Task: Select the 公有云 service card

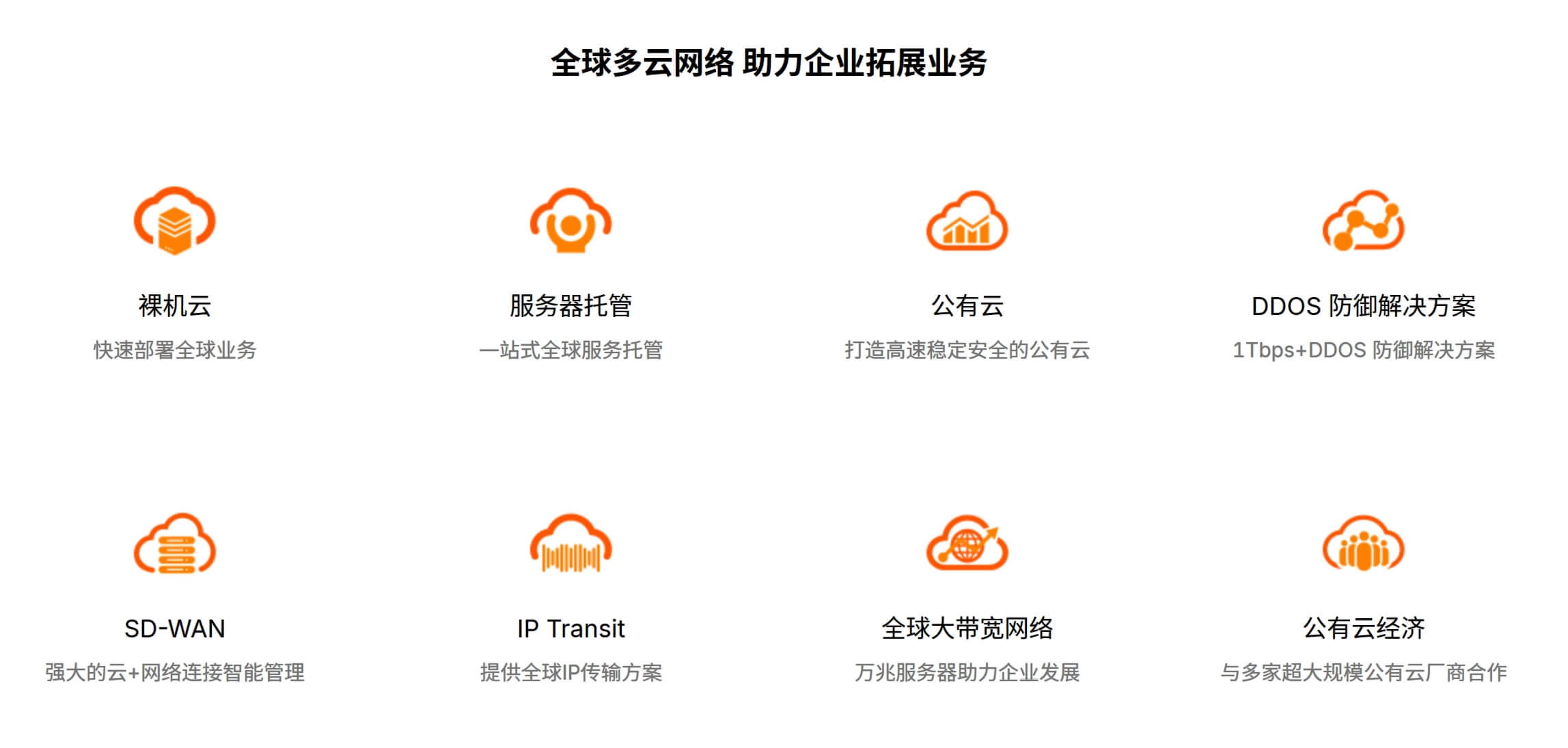Action: click(x=967, y=305)
